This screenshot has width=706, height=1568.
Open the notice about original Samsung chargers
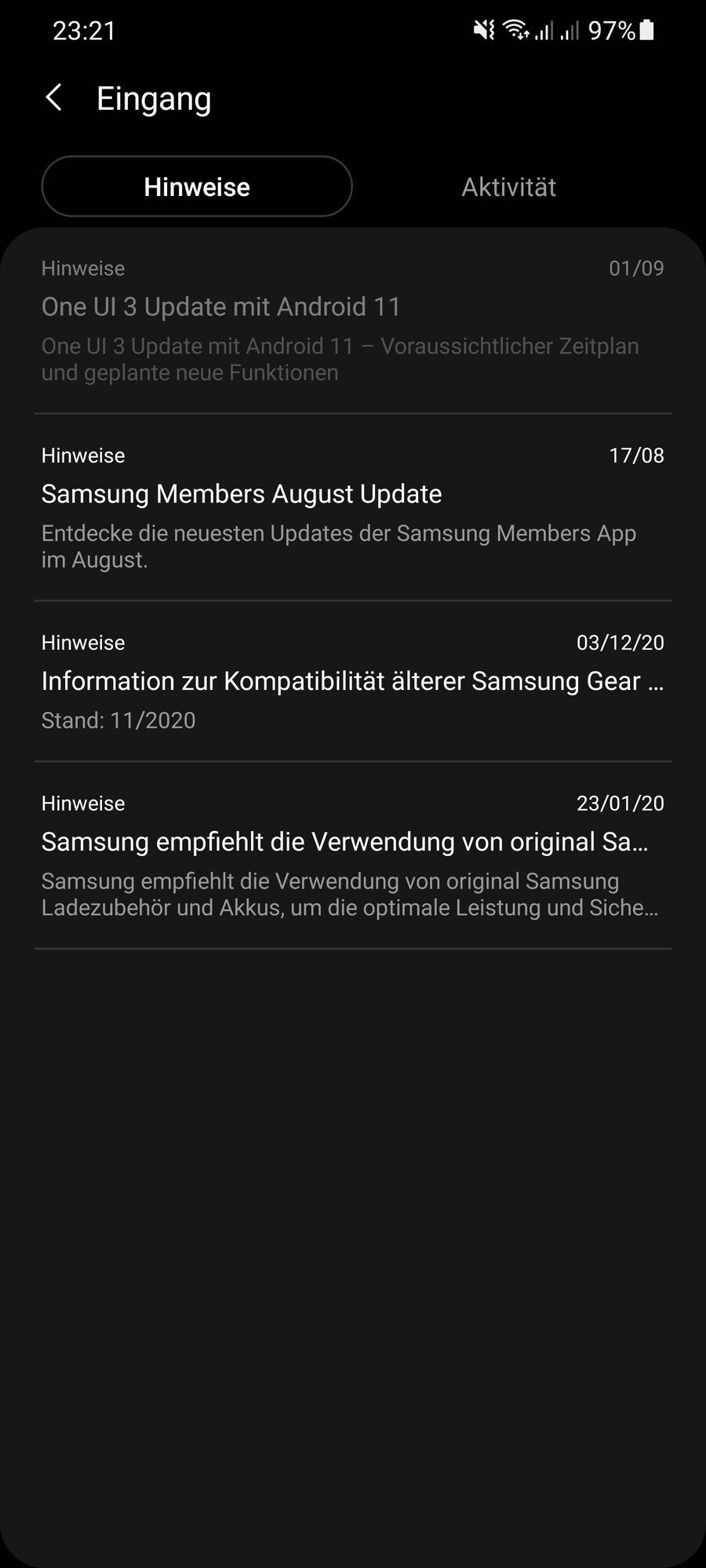[352, 855]
